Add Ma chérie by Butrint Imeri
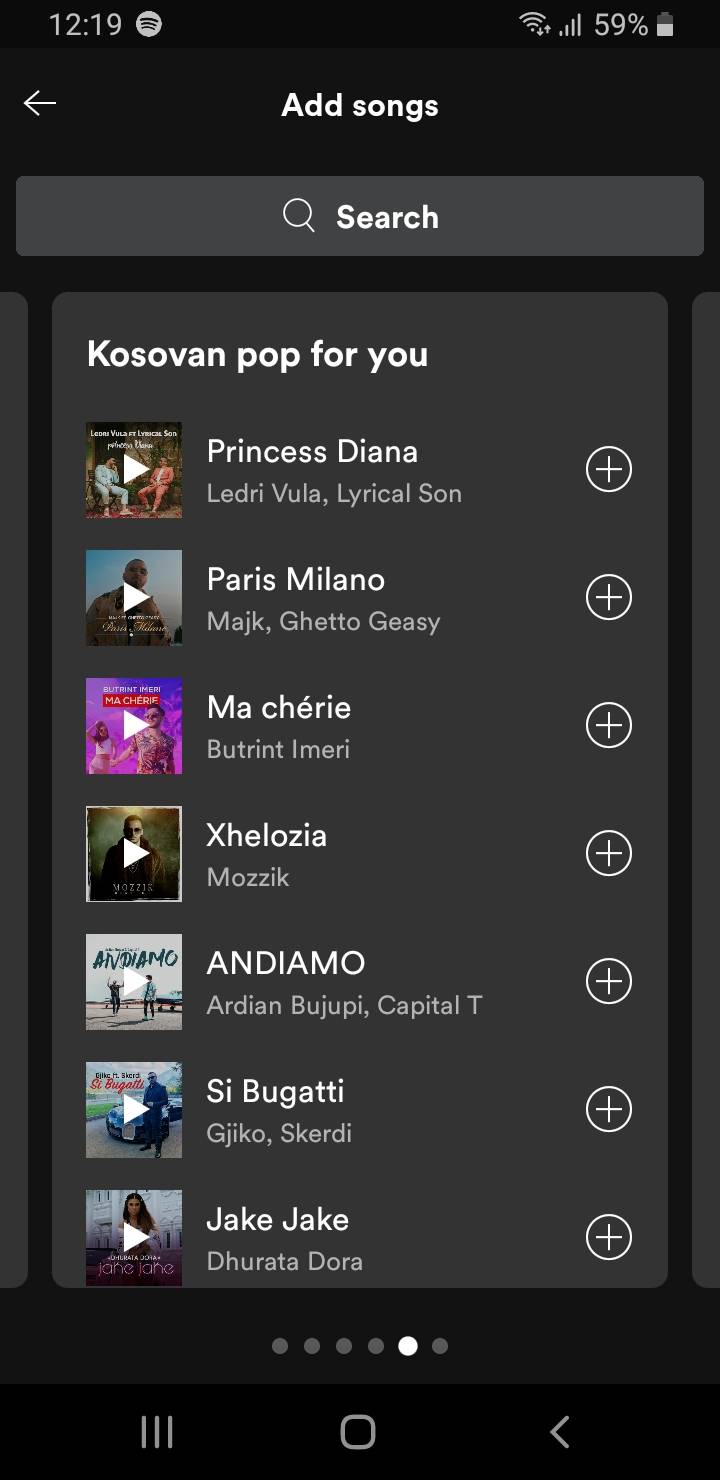 pos(608,725)
